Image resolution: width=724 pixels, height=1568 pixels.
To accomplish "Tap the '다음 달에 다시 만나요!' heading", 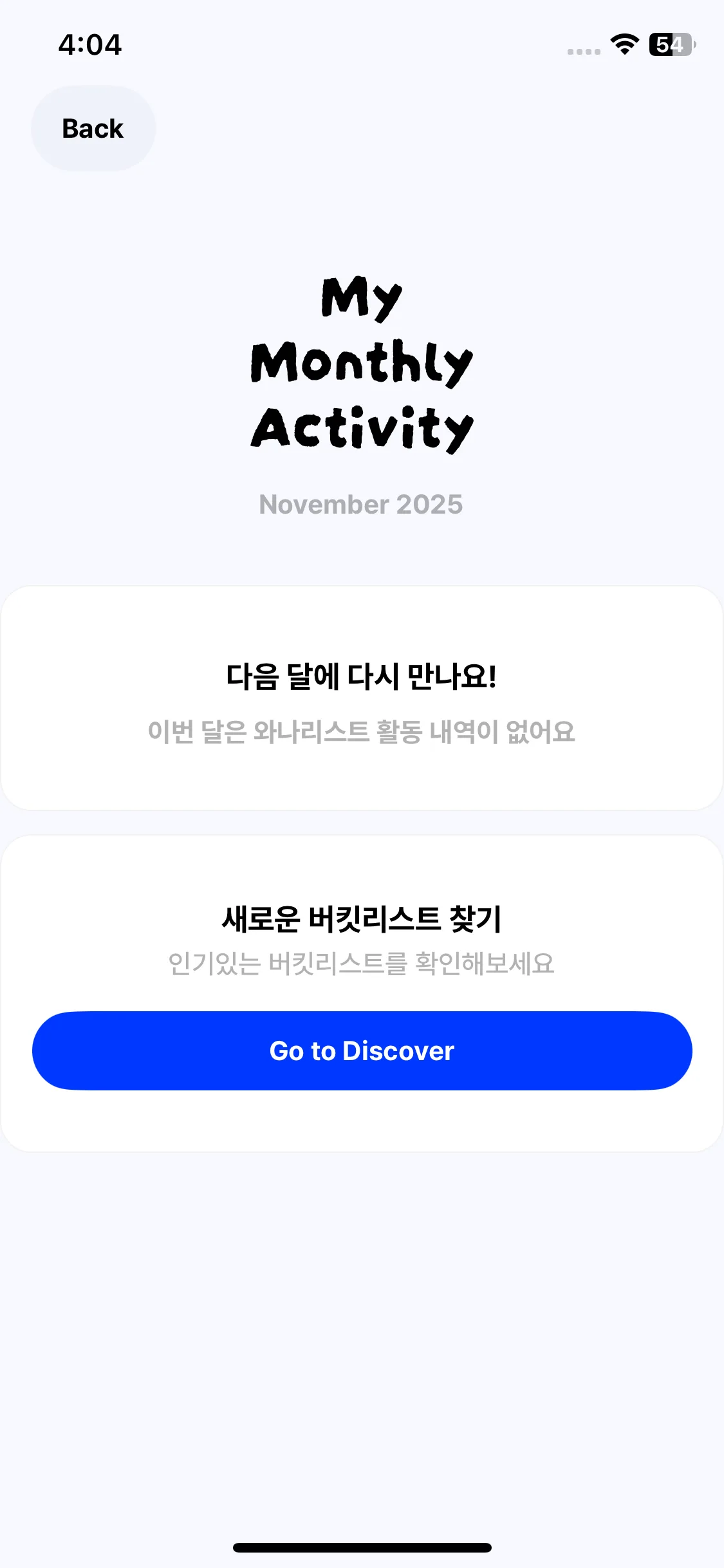I will pos(362,676).
